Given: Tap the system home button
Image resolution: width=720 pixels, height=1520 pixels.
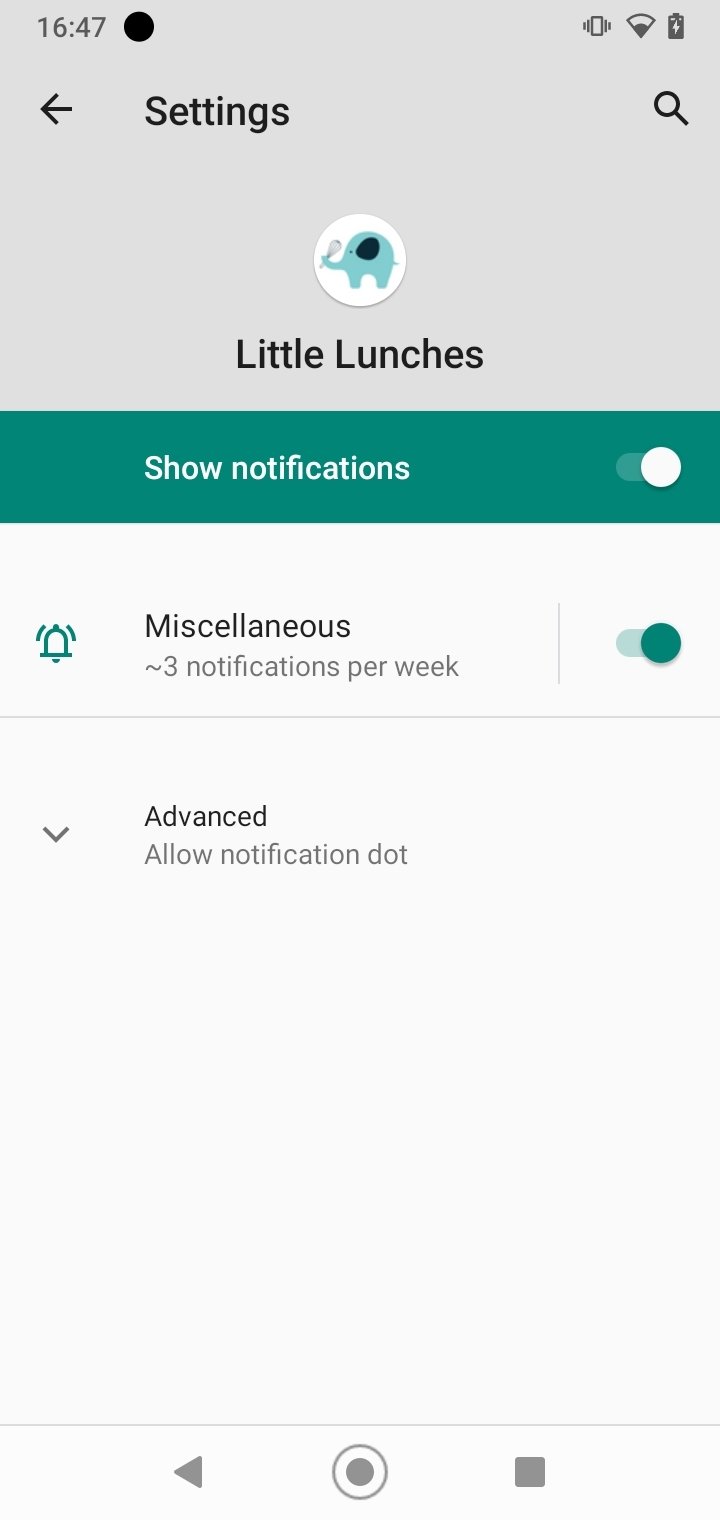Looking at the screenshot, I should click(360, 1472).
